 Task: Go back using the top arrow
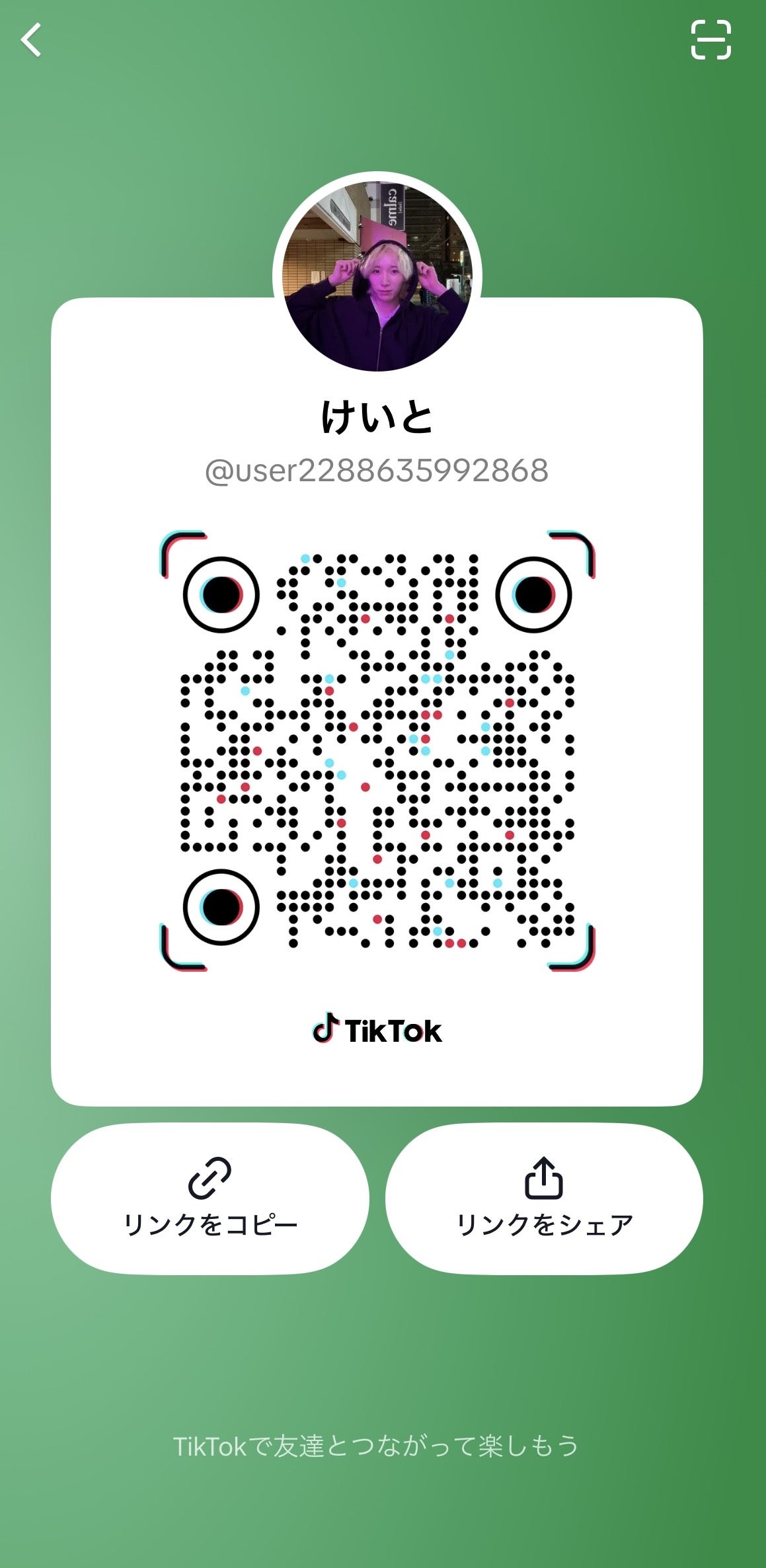[31, 40]
